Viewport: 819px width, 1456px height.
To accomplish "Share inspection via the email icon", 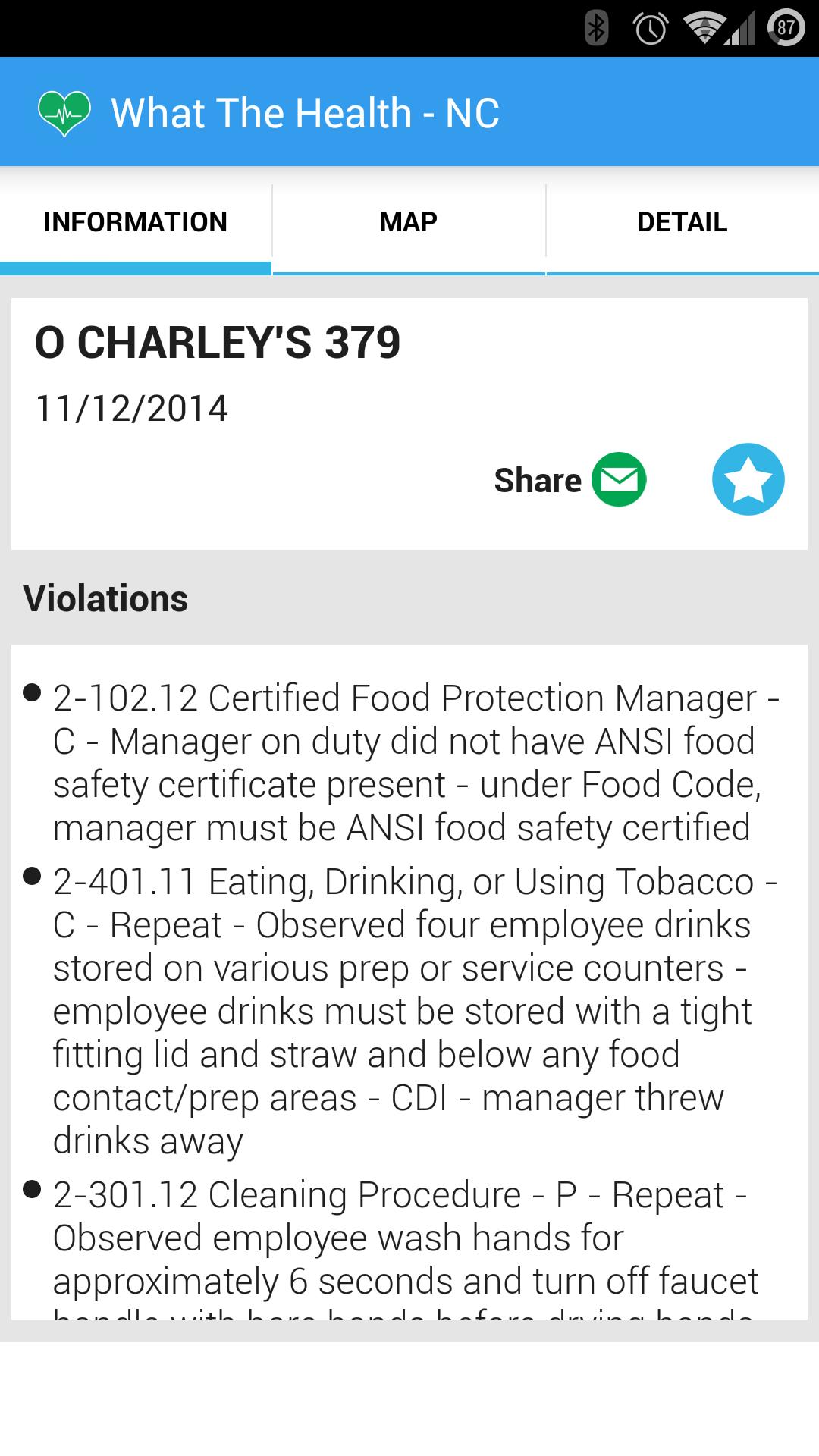I will [x=619, y=479].
